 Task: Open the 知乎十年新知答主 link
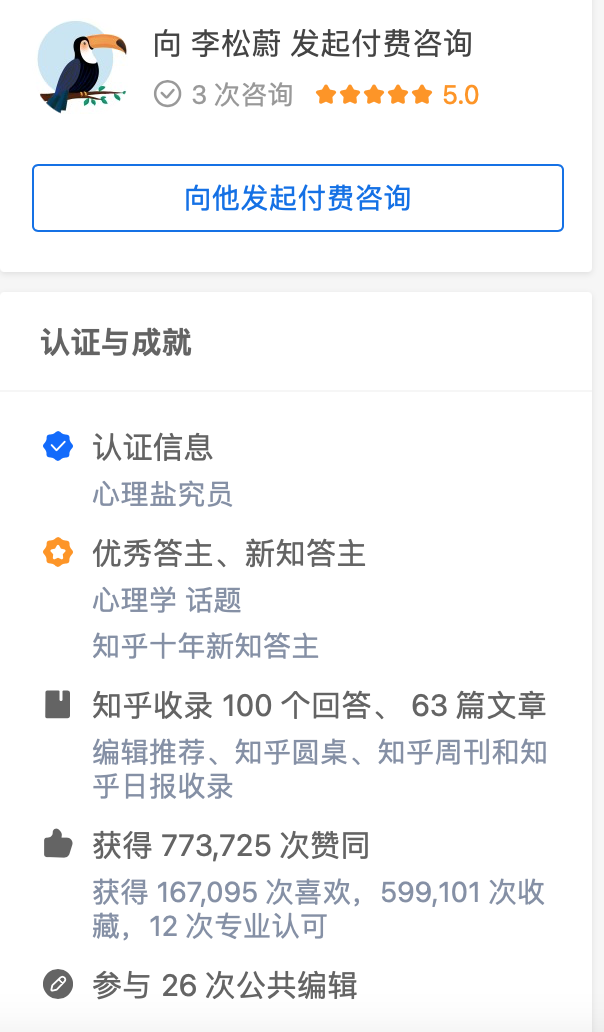205,646
